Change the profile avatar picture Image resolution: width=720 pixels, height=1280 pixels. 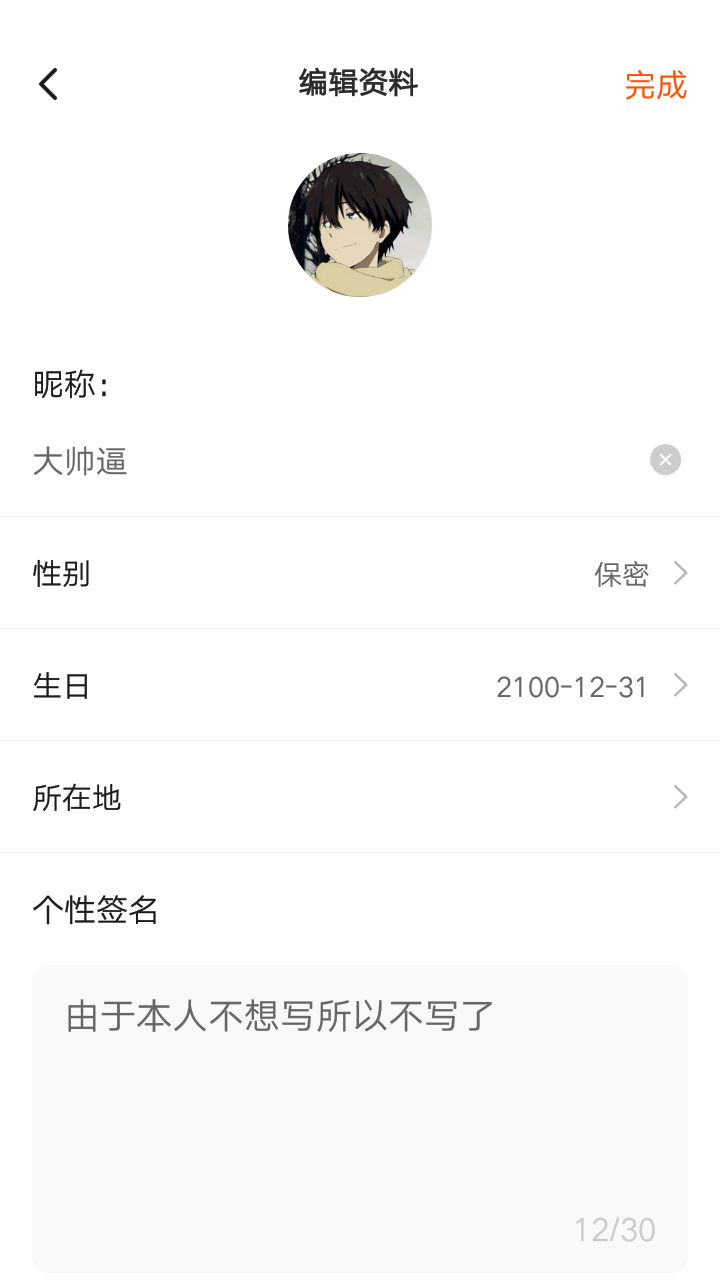[x=360, y=225]
